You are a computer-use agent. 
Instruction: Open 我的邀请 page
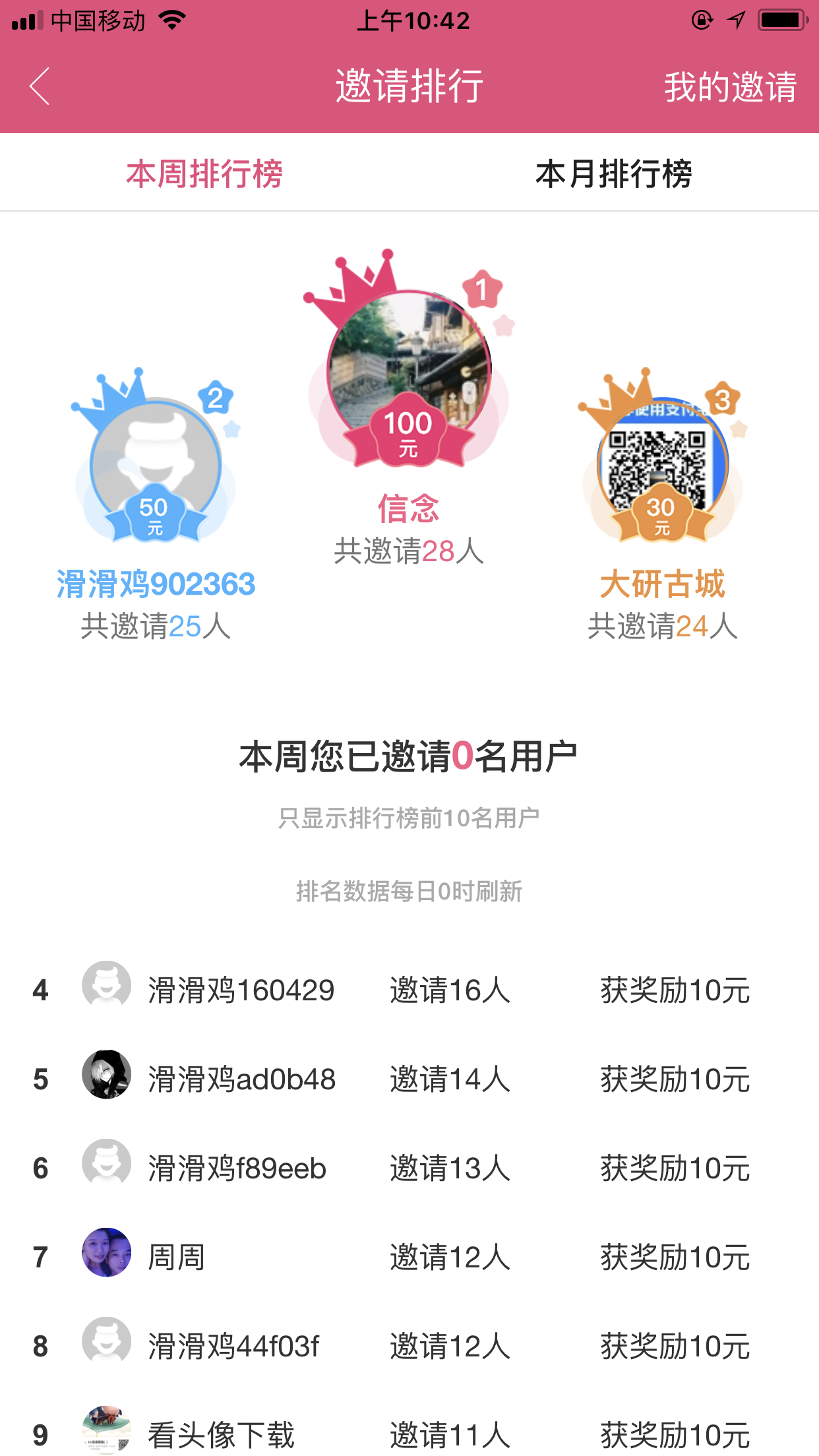pyautogui.click(x=730, y=87)
